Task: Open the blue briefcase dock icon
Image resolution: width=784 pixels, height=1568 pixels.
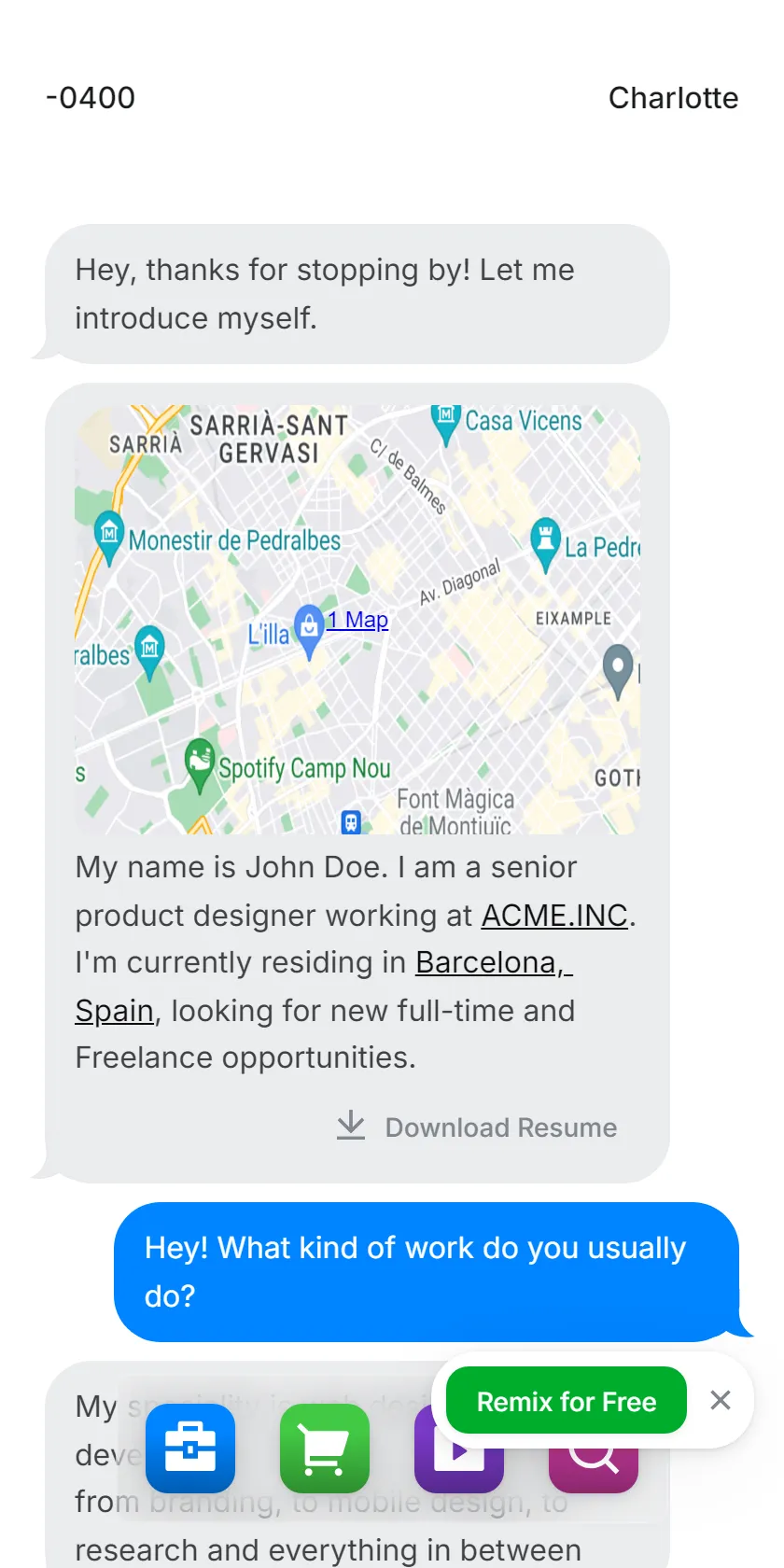Action: (x=190, y=1449)
